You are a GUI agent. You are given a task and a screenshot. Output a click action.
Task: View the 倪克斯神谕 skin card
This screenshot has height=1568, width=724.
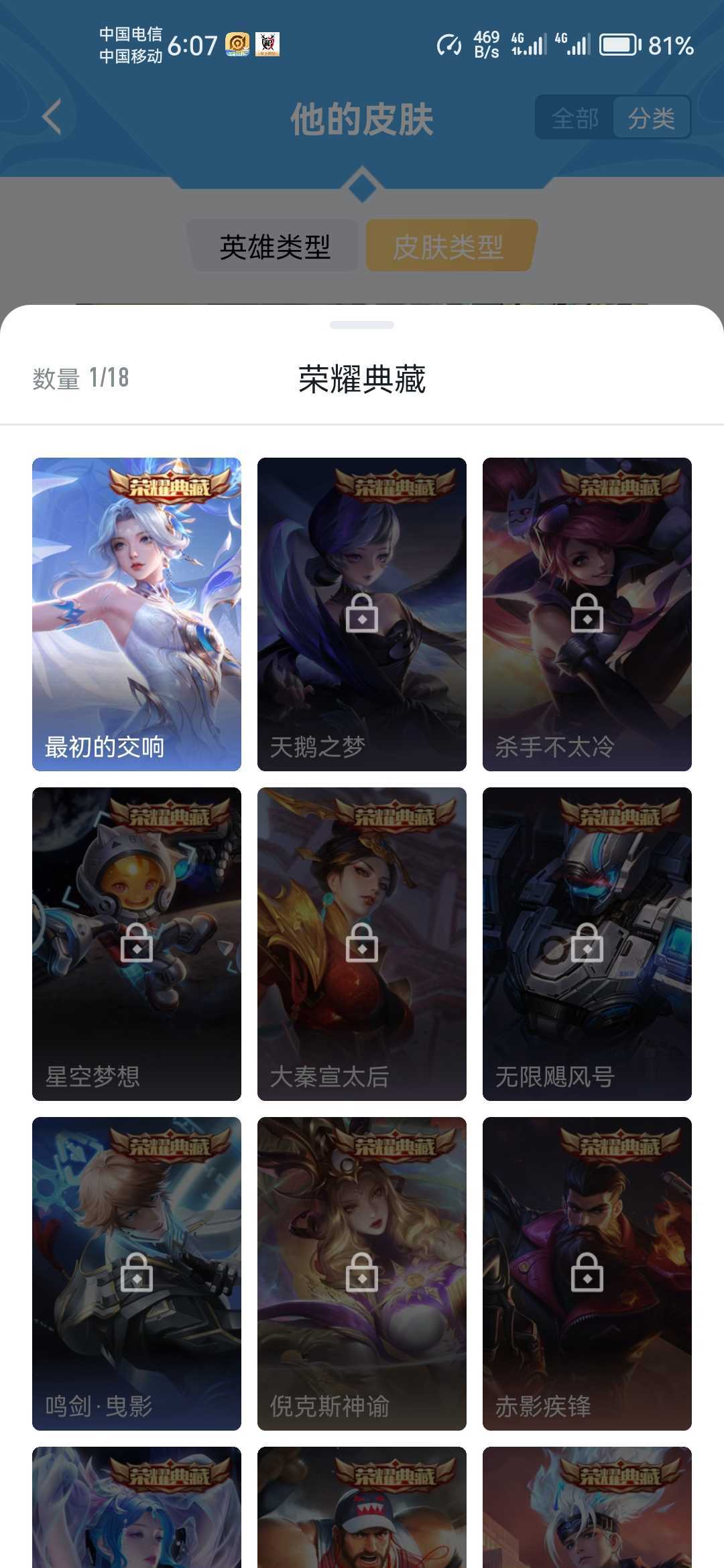pos(362,1273)
